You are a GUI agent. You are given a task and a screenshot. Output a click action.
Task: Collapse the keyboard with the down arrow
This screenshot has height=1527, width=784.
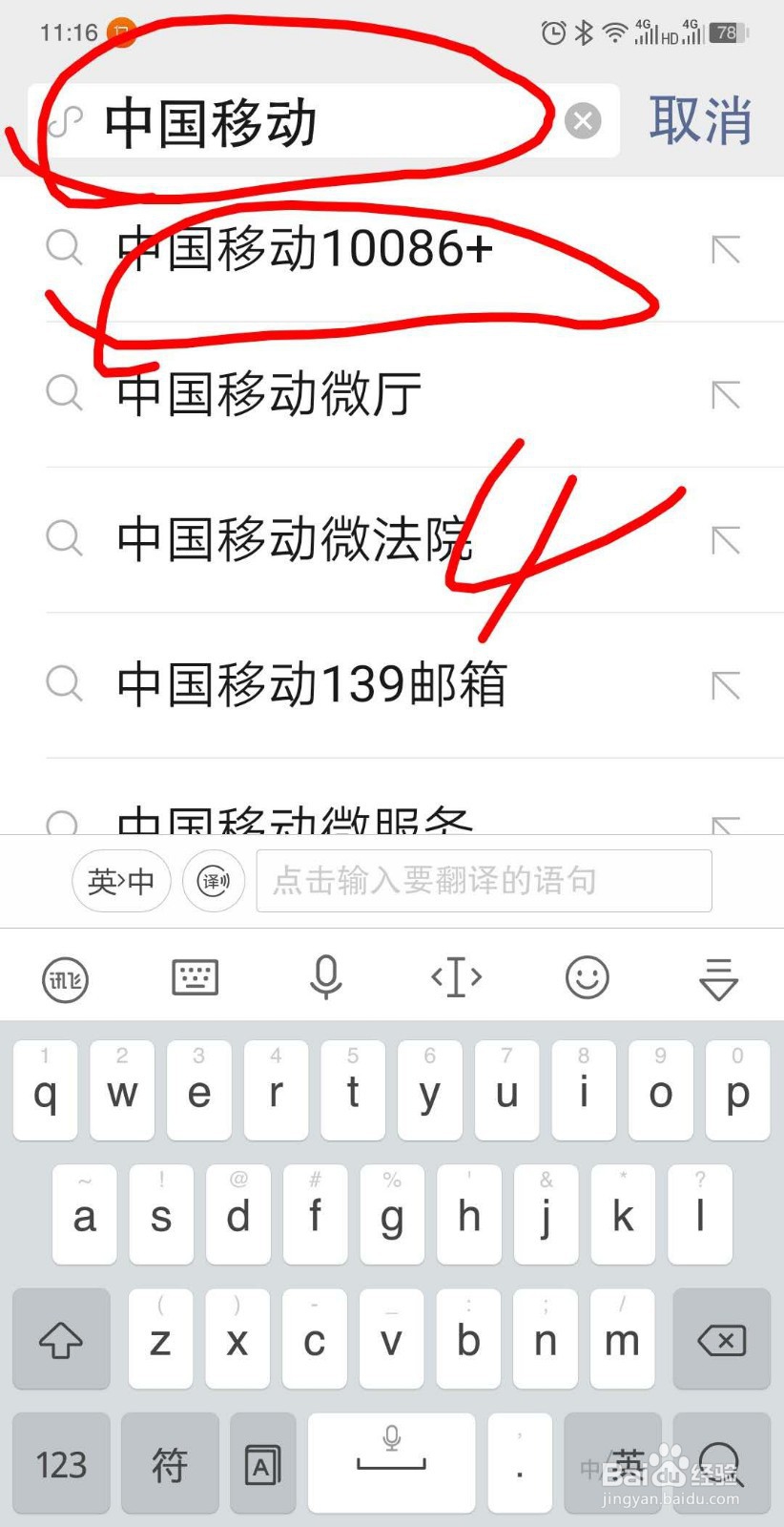pos(717,977)
